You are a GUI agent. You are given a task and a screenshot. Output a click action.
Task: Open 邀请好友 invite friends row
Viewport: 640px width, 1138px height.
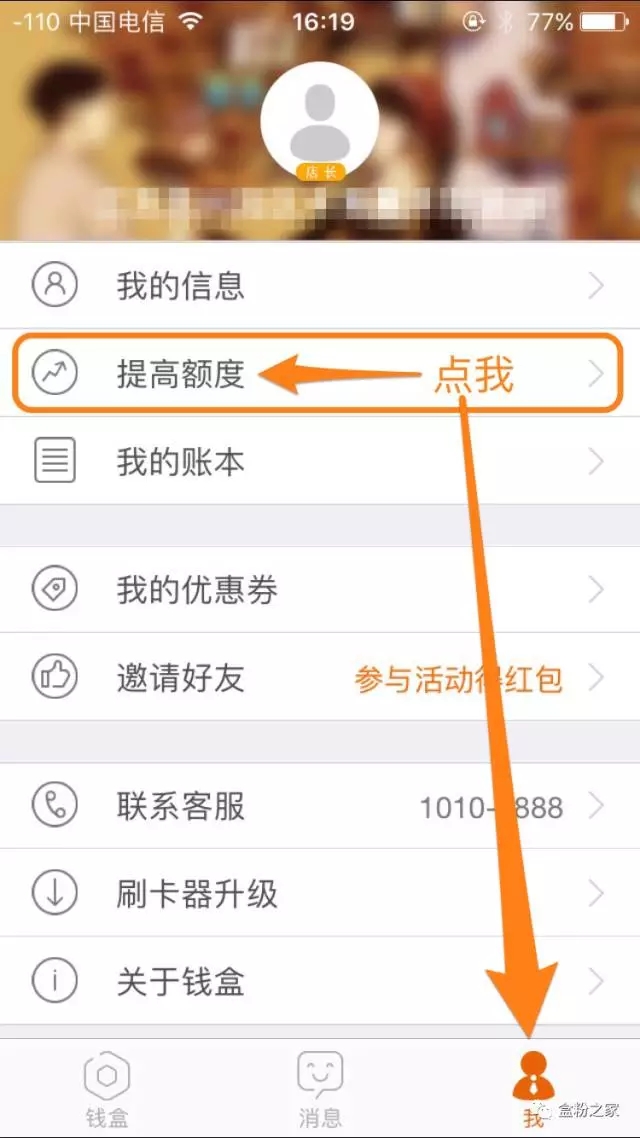[180, 678]
